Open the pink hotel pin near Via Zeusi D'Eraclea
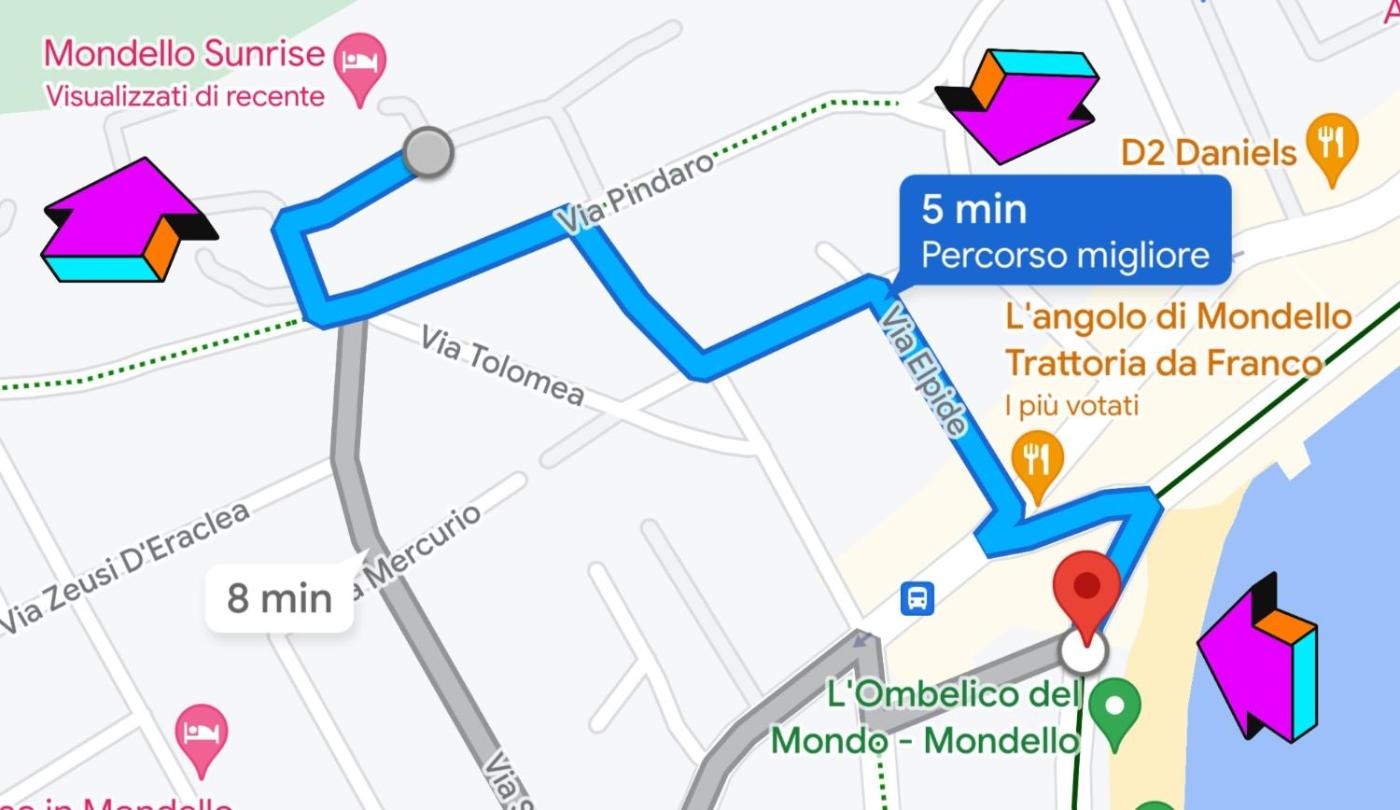The height and width of the screenshot is (810, 1400). click(x=202, y=736)
